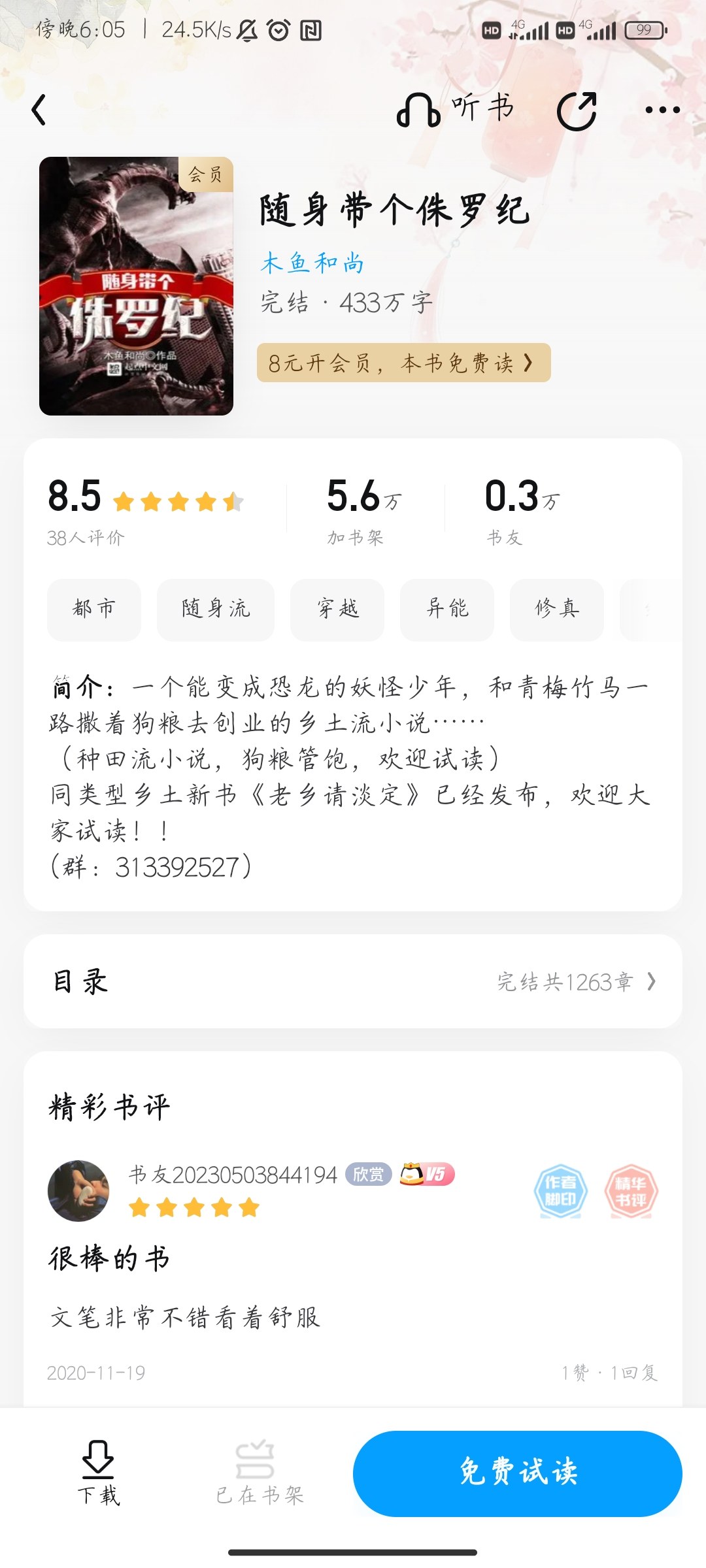Open the 目录 chapter list
The image size is (706, 1568).
353,981
